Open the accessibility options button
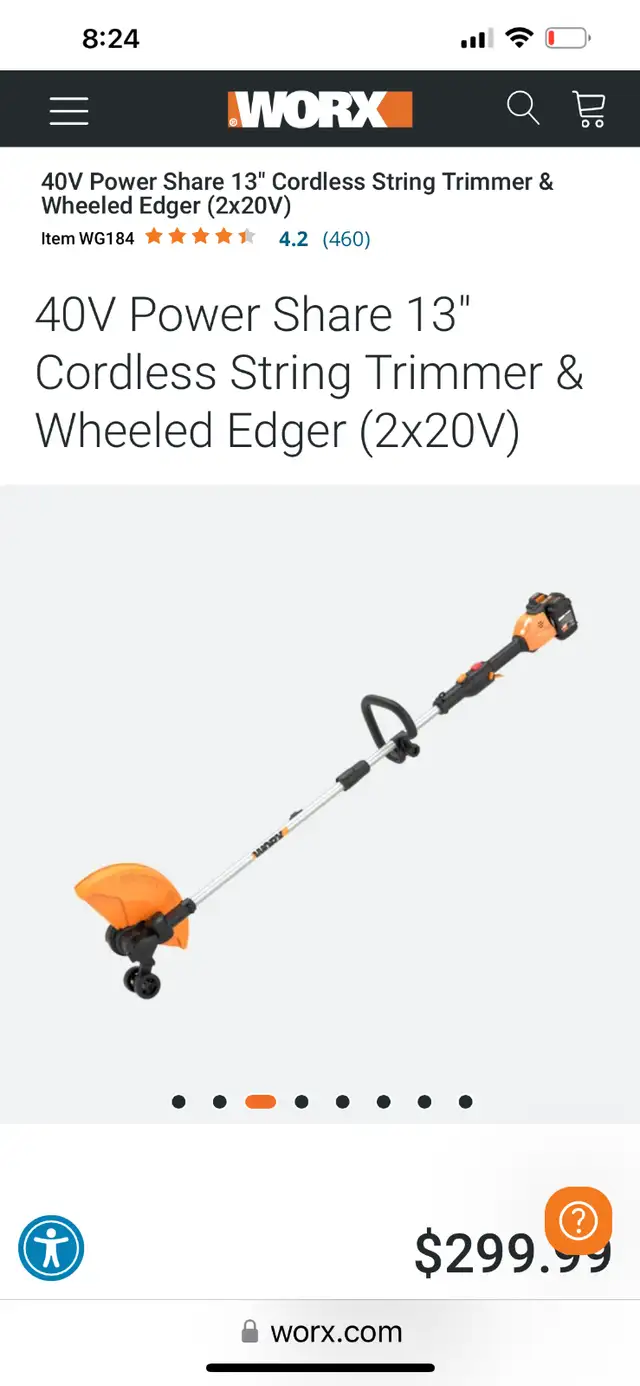Image resolution: width=640 pixels, height=1386 pixels. tap(51, 1248)
